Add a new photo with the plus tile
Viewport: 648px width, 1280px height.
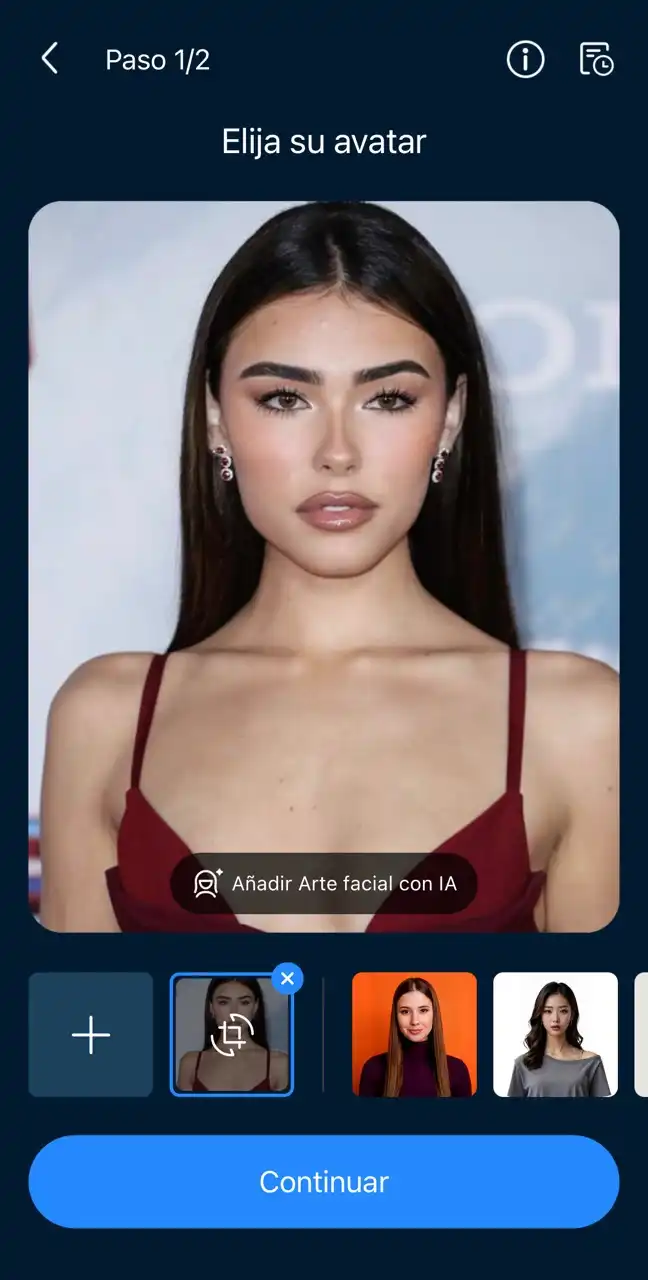point(91,1035)
